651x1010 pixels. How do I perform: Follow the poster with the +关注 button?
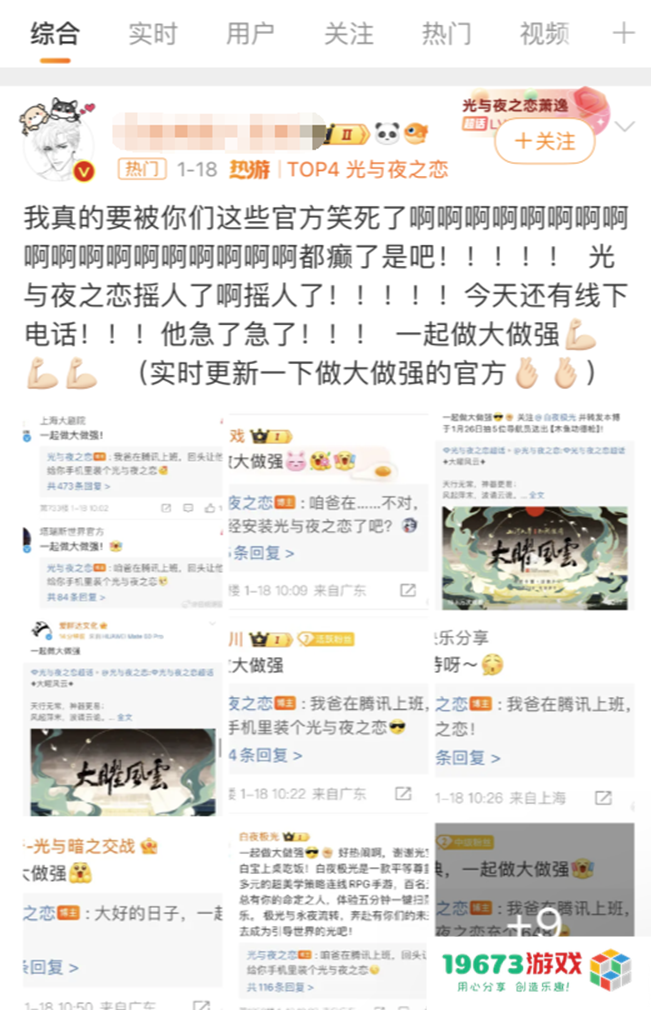tap(545, 141)
